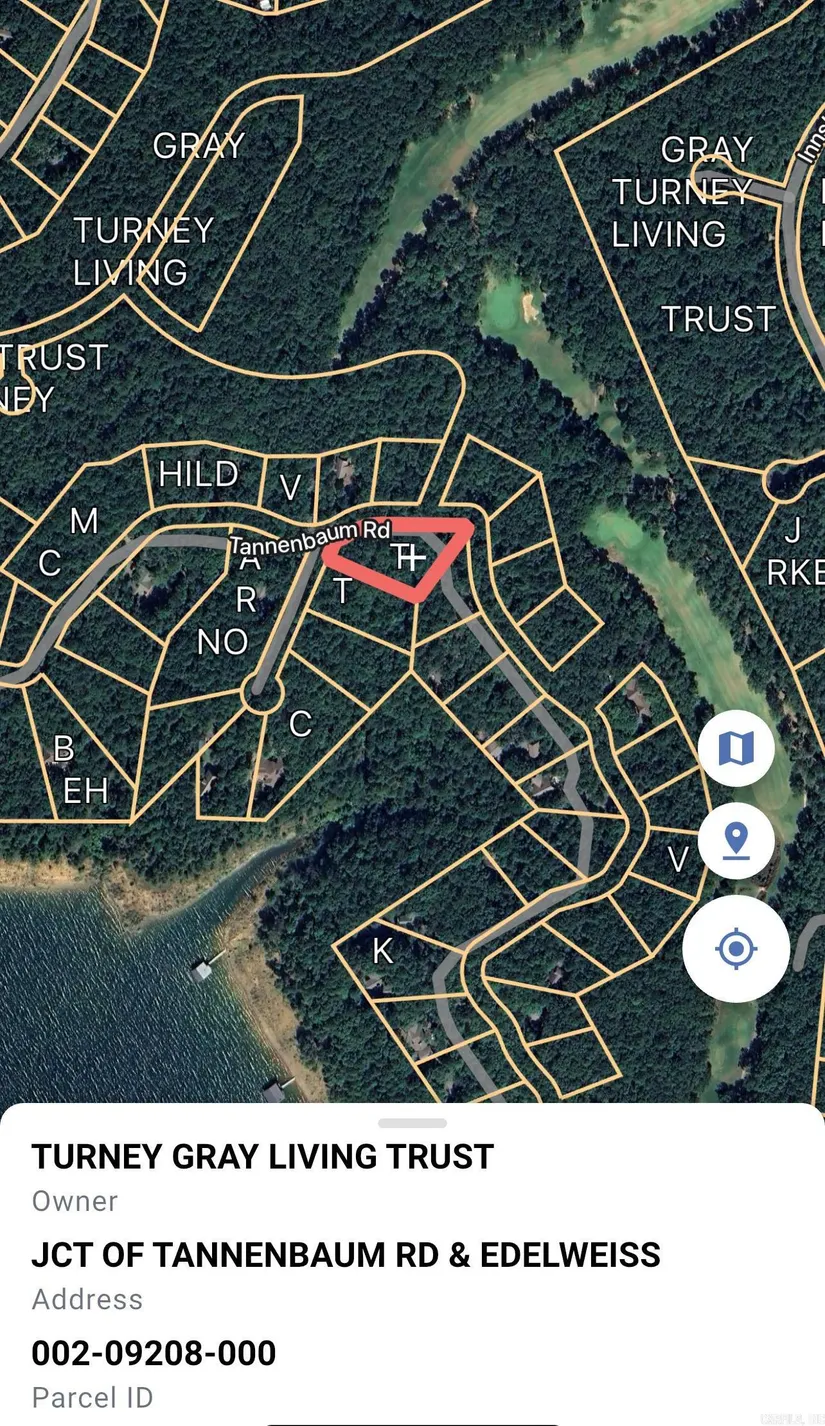The height and width of the screenshot is (1426, 825).
Task: Open the map layers button
Action: (x=736, y=748)
